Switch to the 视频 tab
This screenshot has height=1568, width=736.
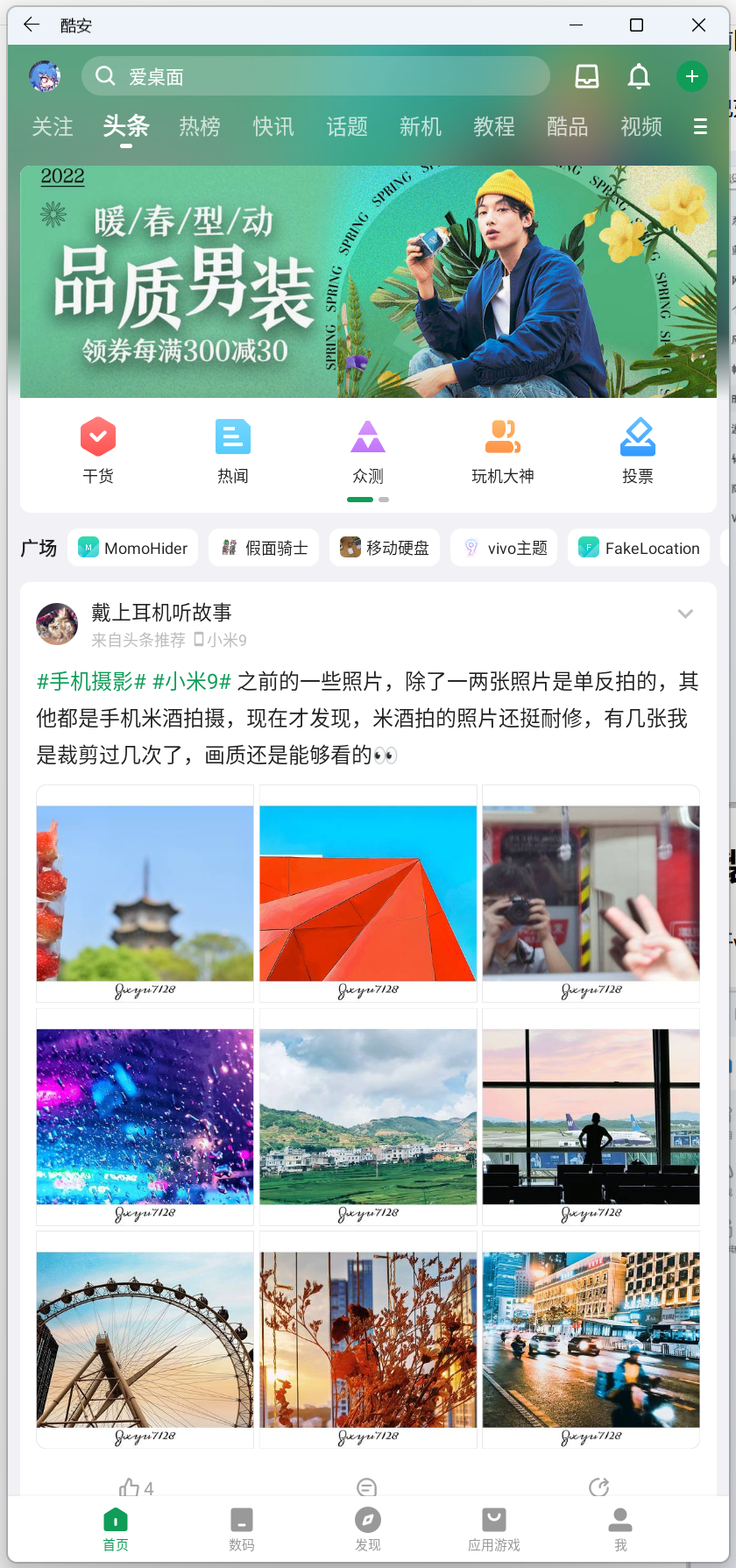tap(641, 127)
